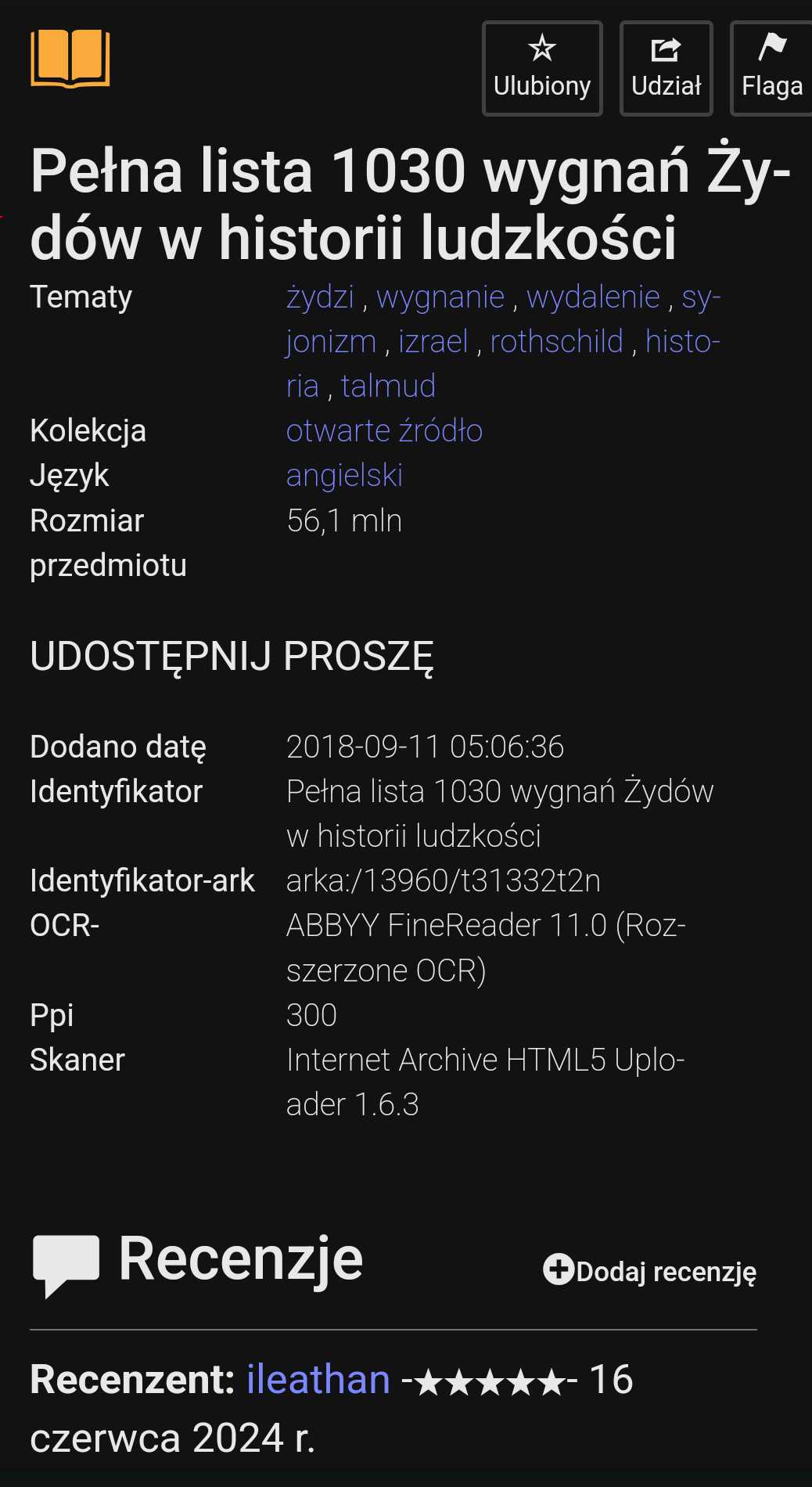Follow the rothschild topic link

point(557,342)
